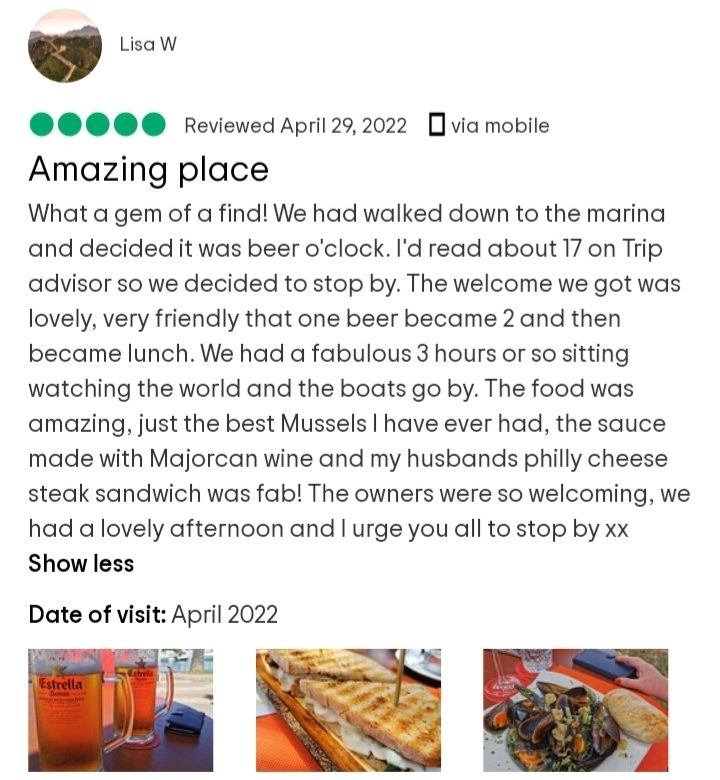720x780 pixels.
Task: Collapse the review with Show less
Action: [x=81, y=563]
